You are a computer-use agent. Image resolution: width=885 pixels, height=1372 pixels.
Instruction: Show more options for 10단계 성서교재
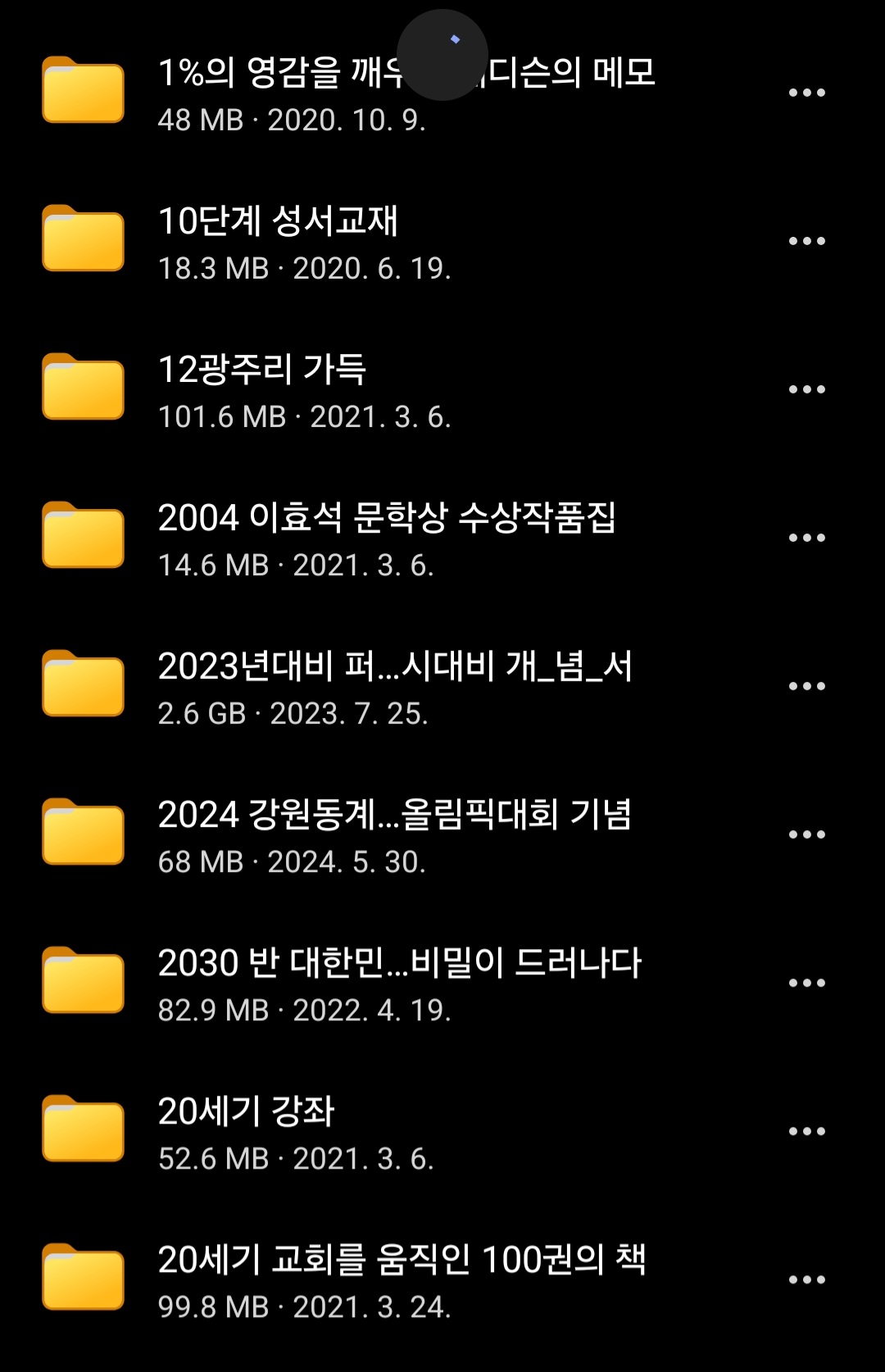tap(806, 241)
